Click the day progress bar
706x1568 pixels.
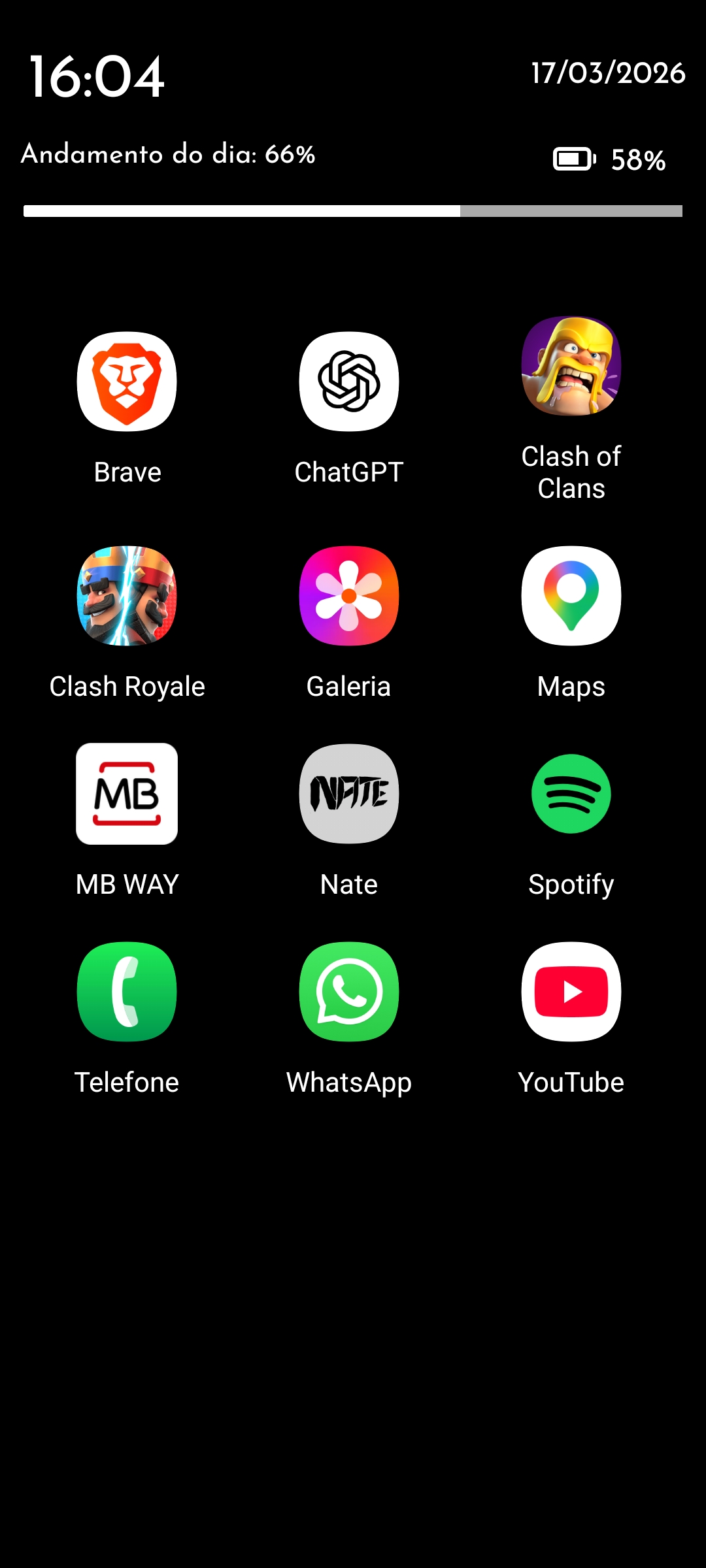click(353, 210)
